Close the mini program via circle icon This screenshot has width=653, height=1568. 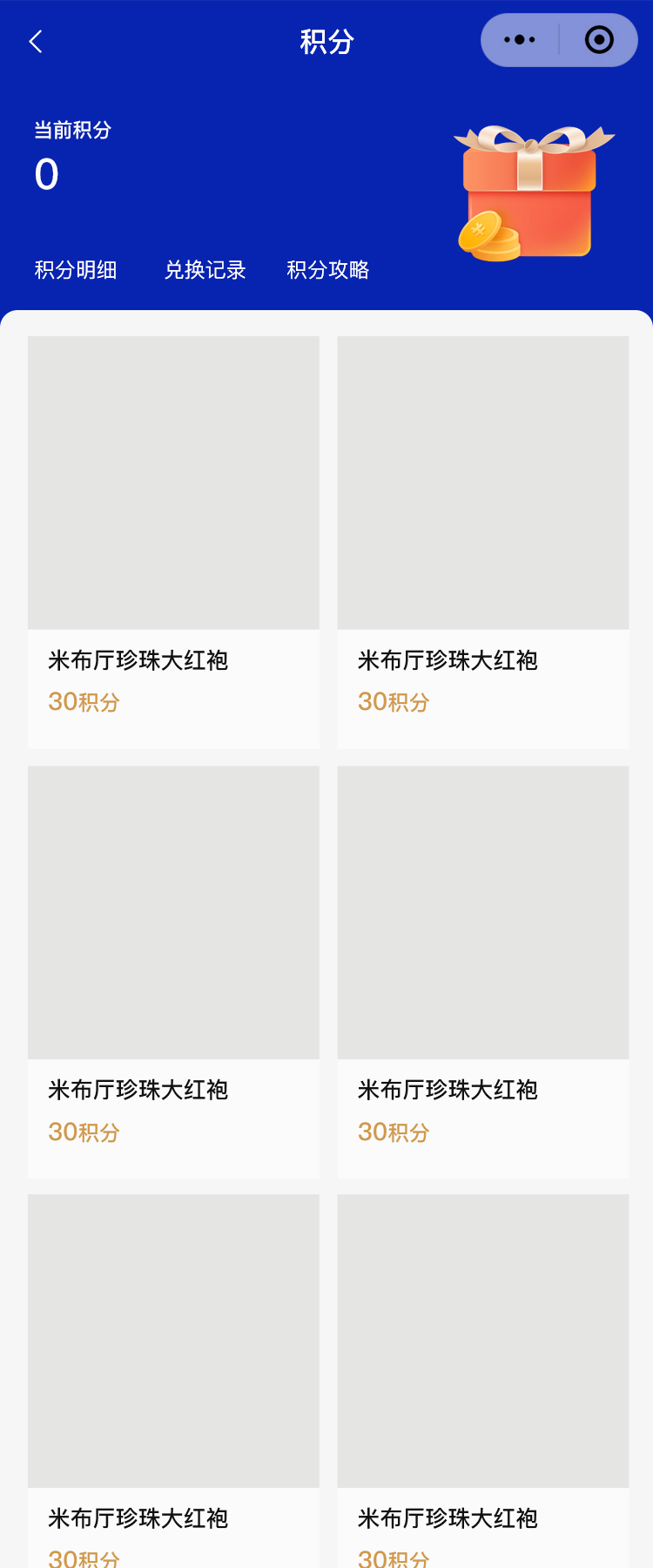[x=599, y=40]
